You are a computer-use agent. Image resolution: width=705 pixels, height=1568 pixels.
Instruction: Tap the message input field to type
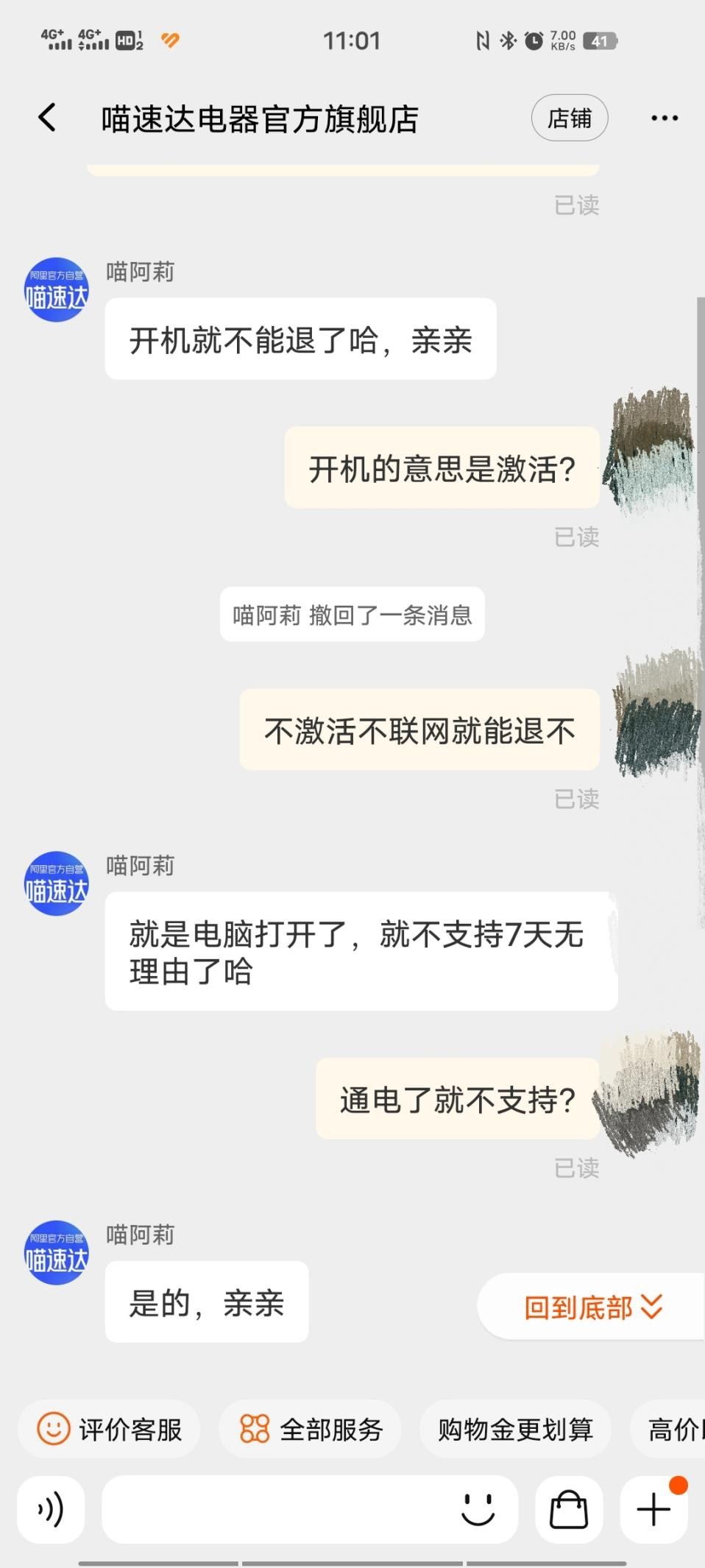[294, 1508]
